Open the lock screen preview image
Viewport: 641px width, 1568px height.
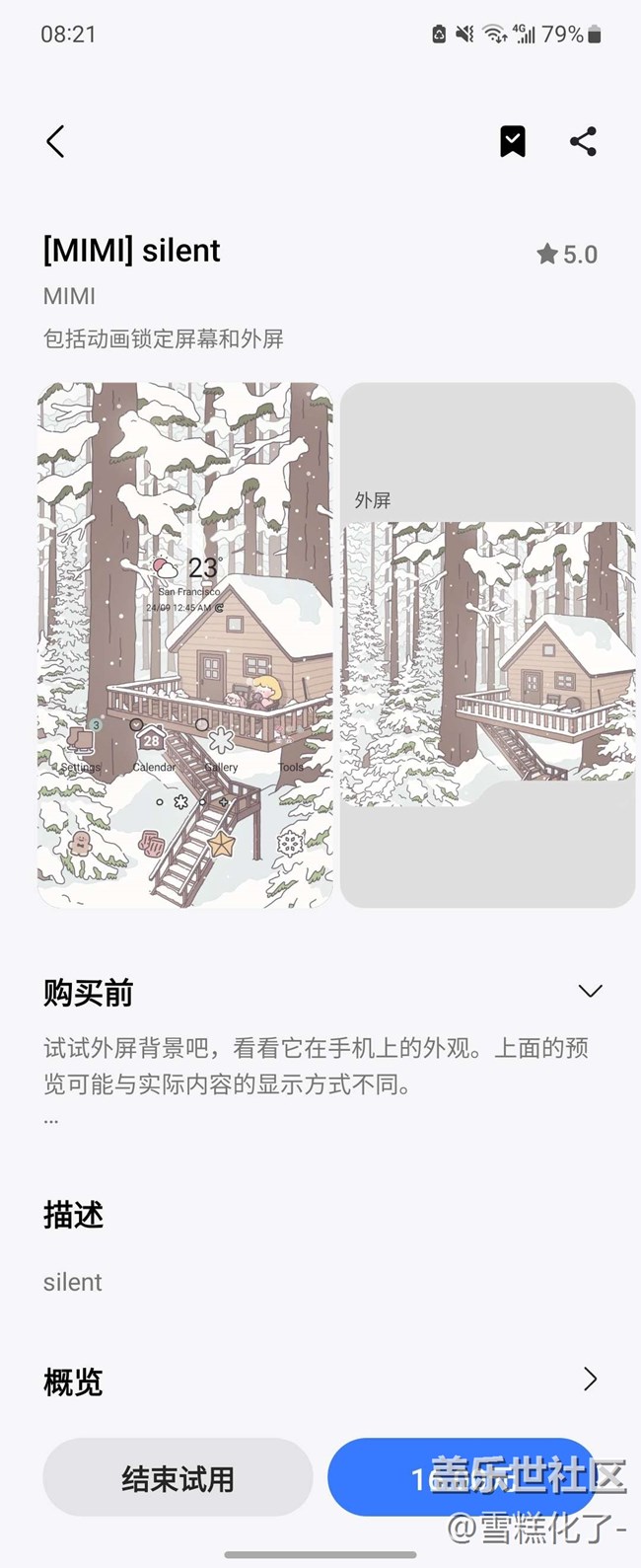[185, 645]
